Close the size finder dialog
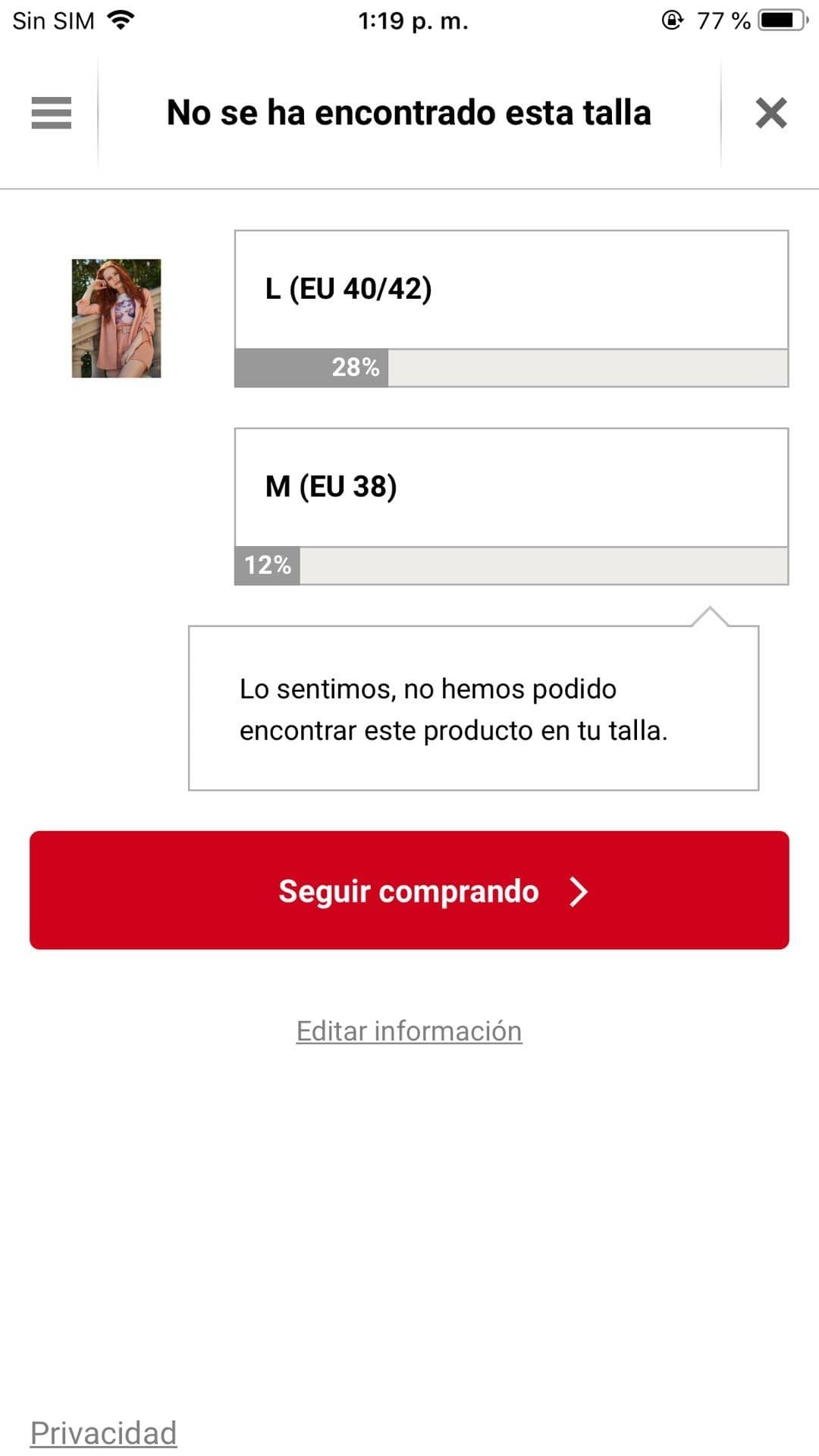The image size is (819, 1456). 770,113
